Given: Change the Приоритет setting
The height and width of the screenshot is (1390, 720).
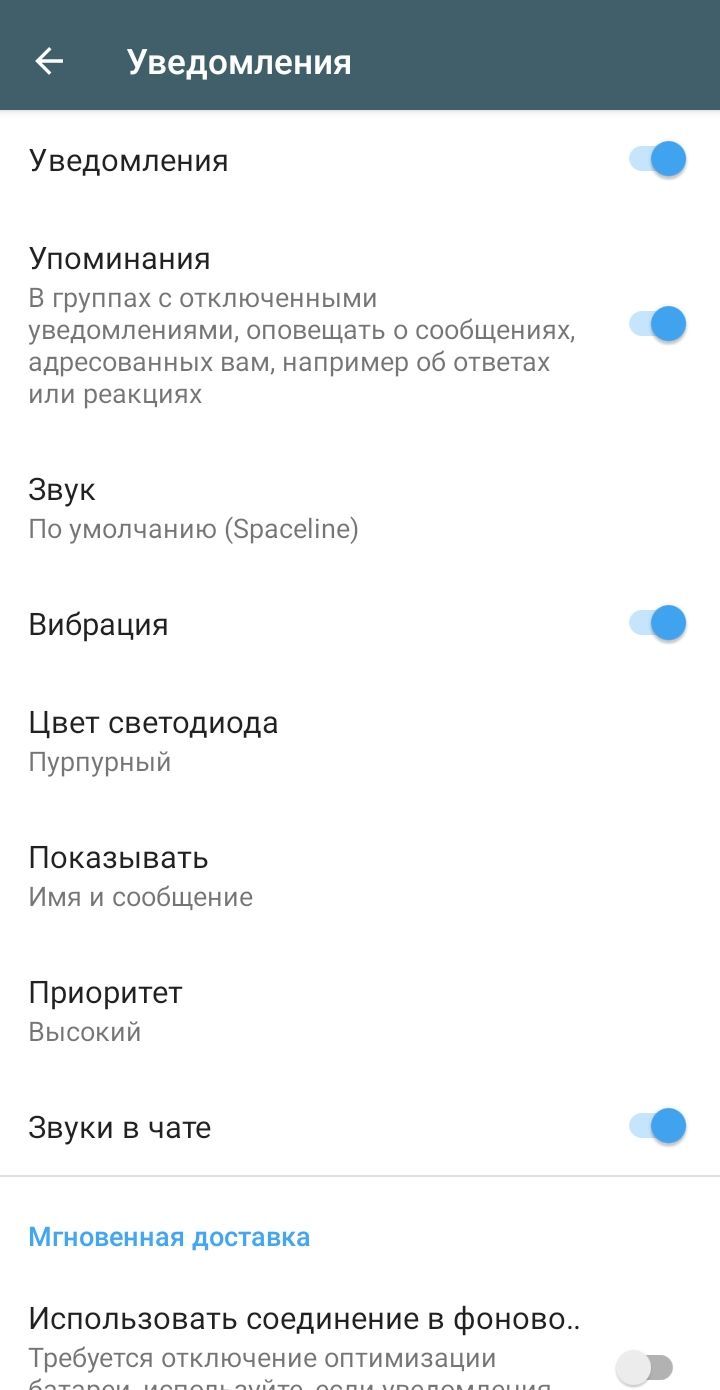Looking at the screenshot, I should point(105,1011).
